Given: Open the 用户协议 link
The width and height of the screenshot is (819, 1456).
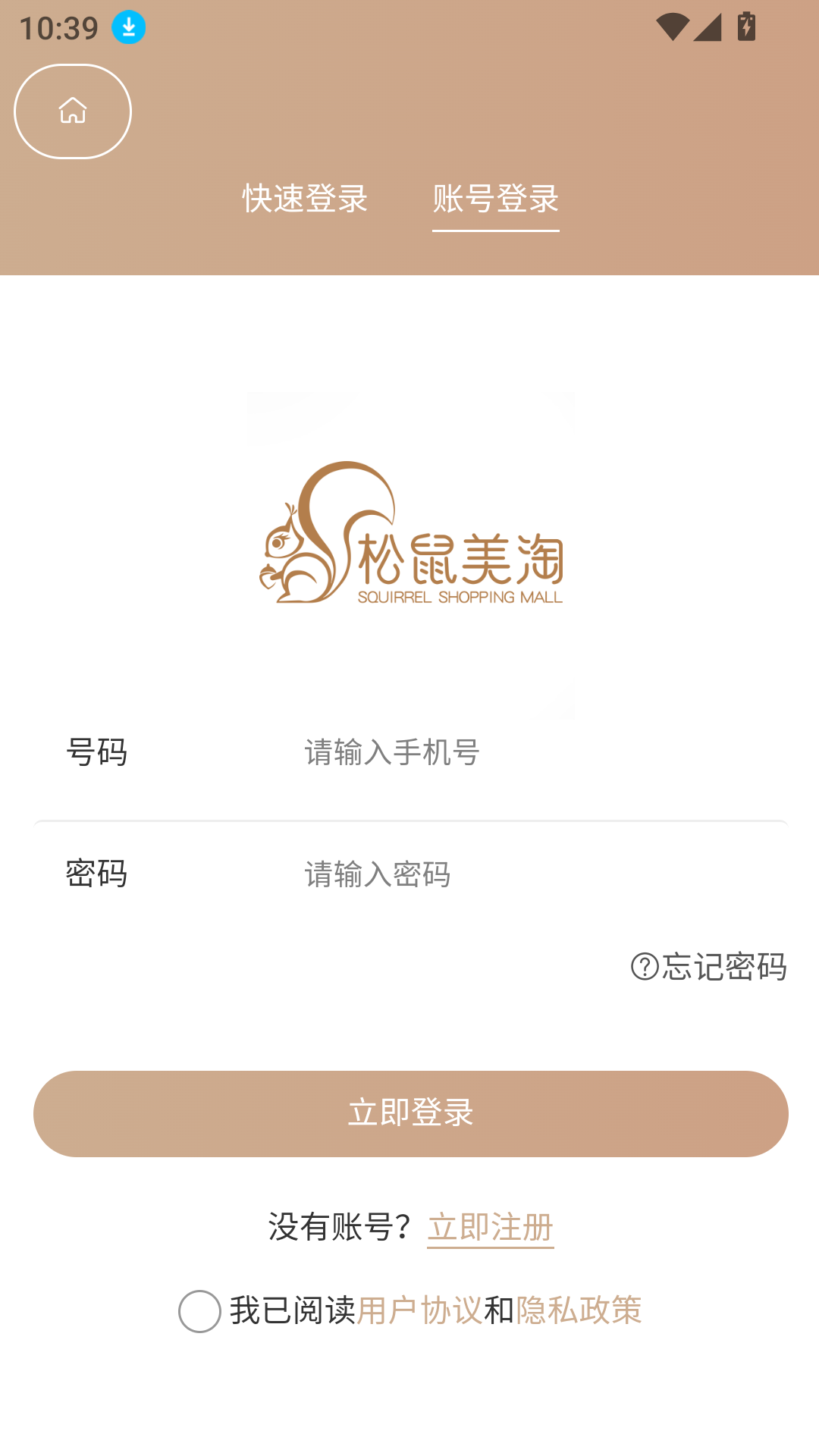Looking at the screenshot, I should coord(419,1310).
